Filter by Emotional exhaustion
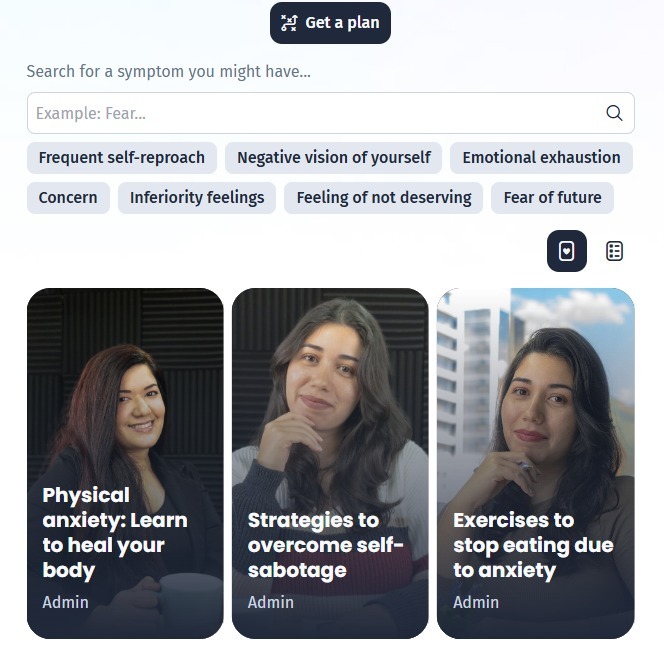Image resolution: width=664 pixels, height=648 pixels. (541, 158)
